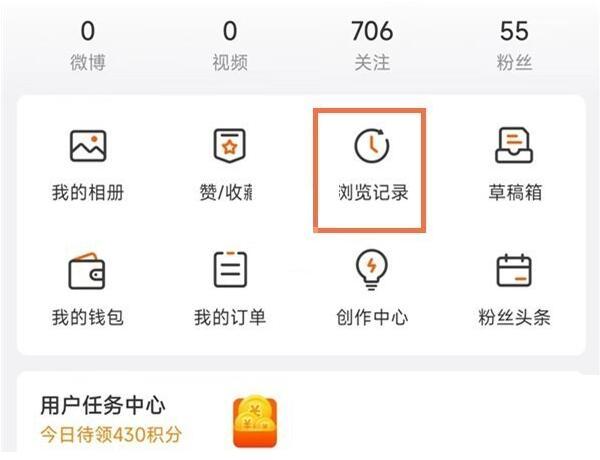Open 粉丝头条 fan headlines

coord(514,290)
